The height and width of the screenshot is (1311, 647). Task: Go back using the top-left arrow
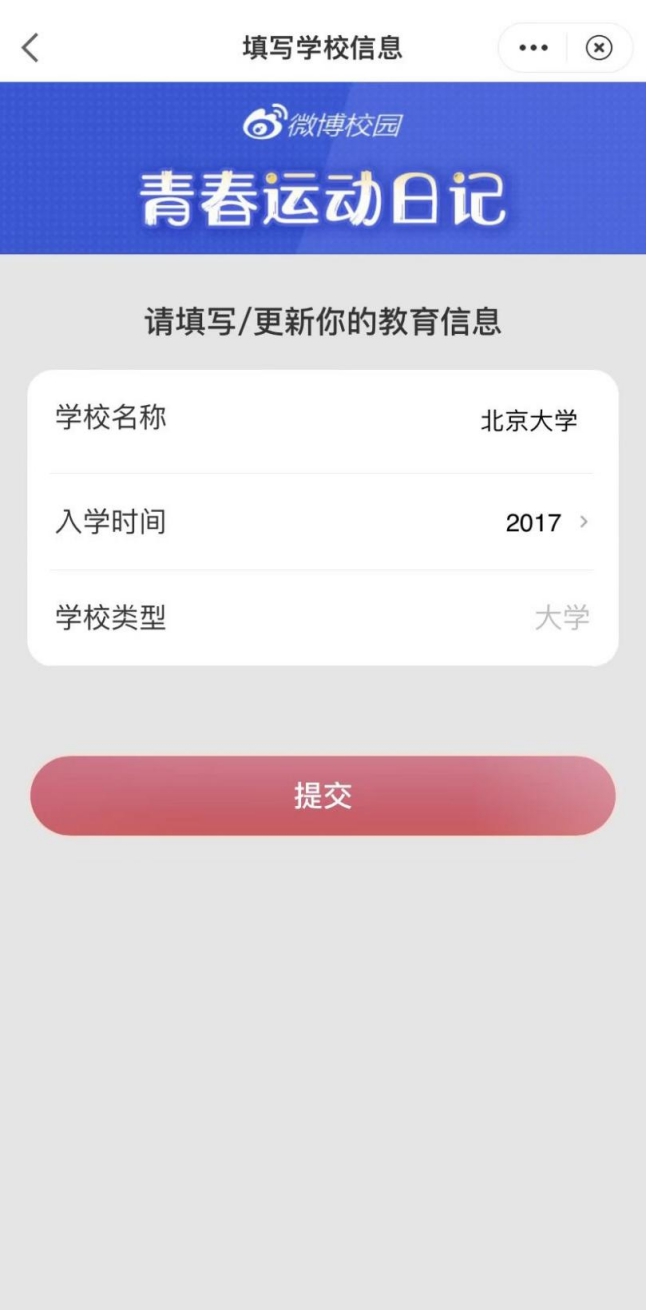tap(31, 47)
